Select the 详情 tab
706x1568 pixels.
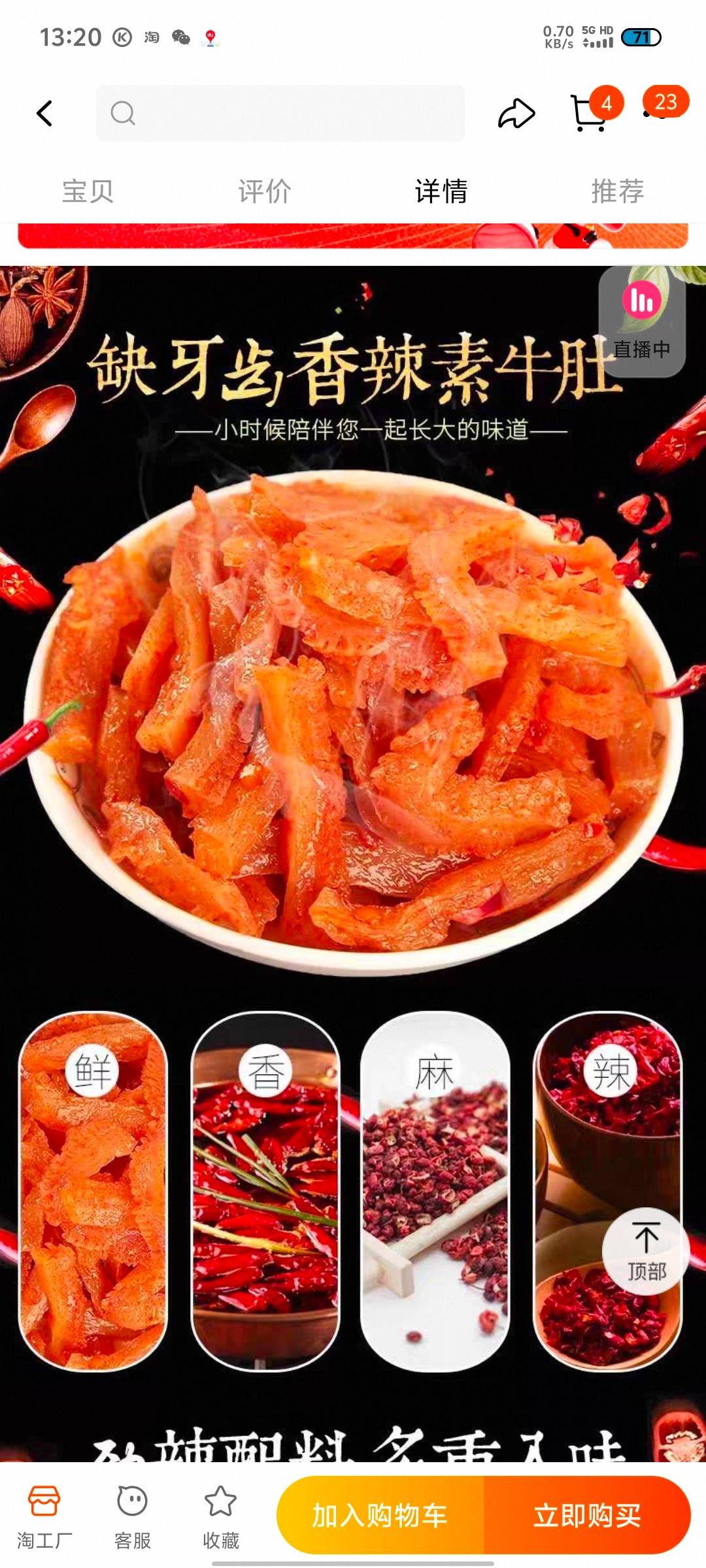pyautogui.click(x=441, y=191)
